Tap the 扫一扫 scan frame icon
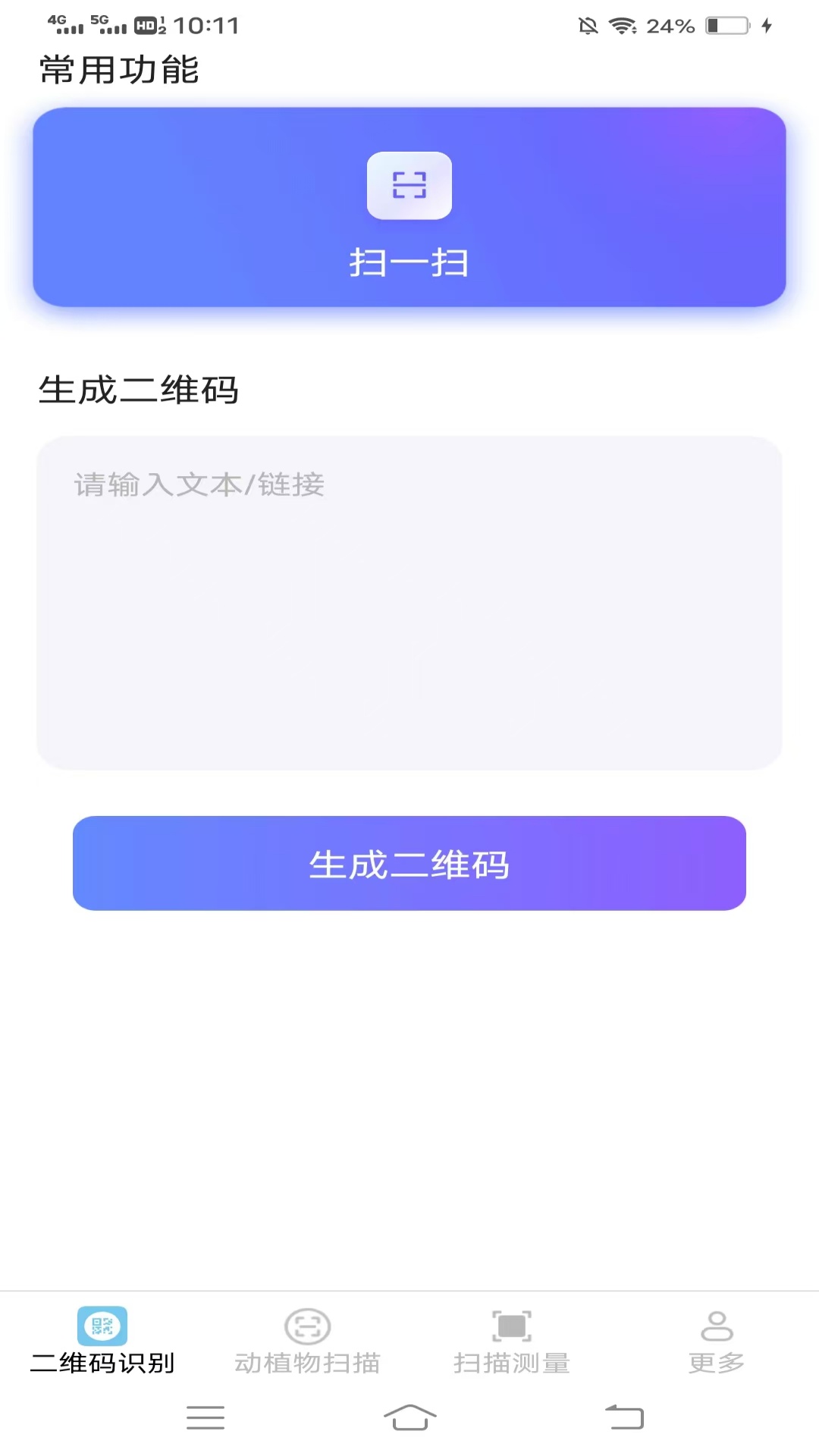Image resolution: width=819 pixels, height=1456 pixels. click(409, 186)
